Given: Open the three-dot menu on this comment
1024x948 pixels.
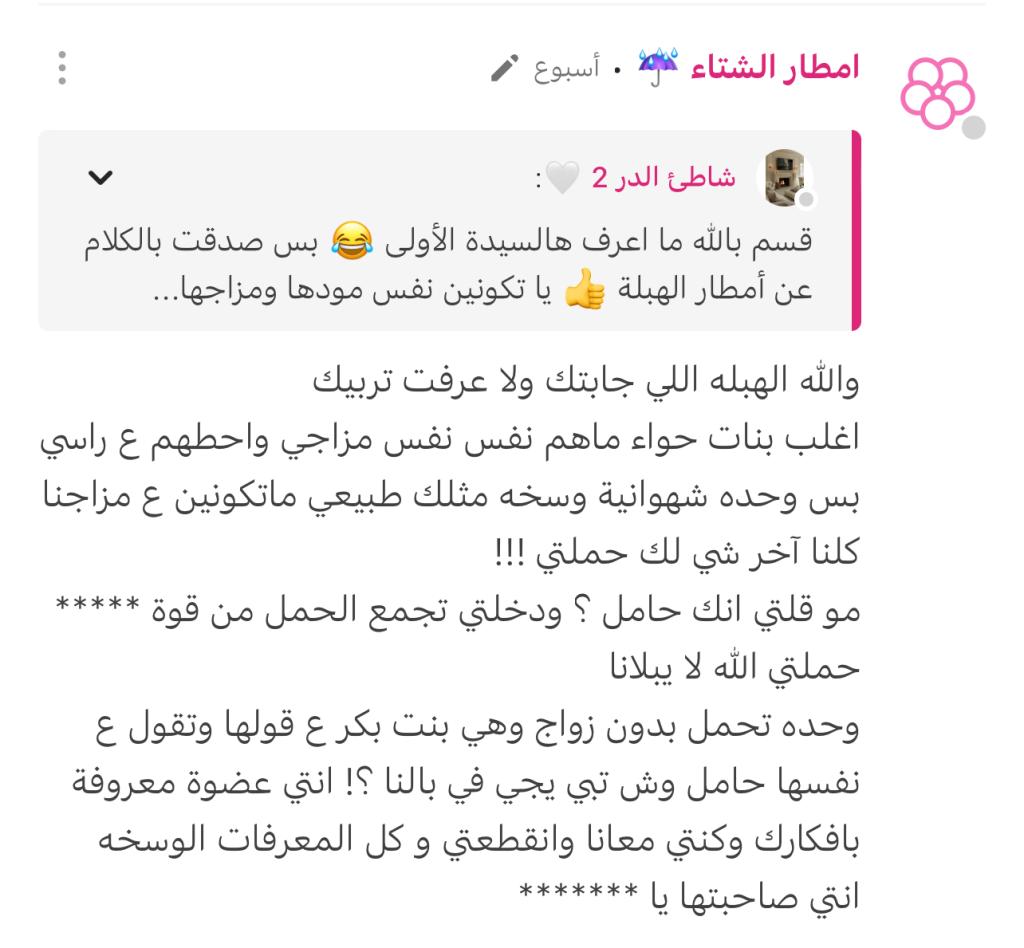Looking at the screenshot, I should coord(62,67).
